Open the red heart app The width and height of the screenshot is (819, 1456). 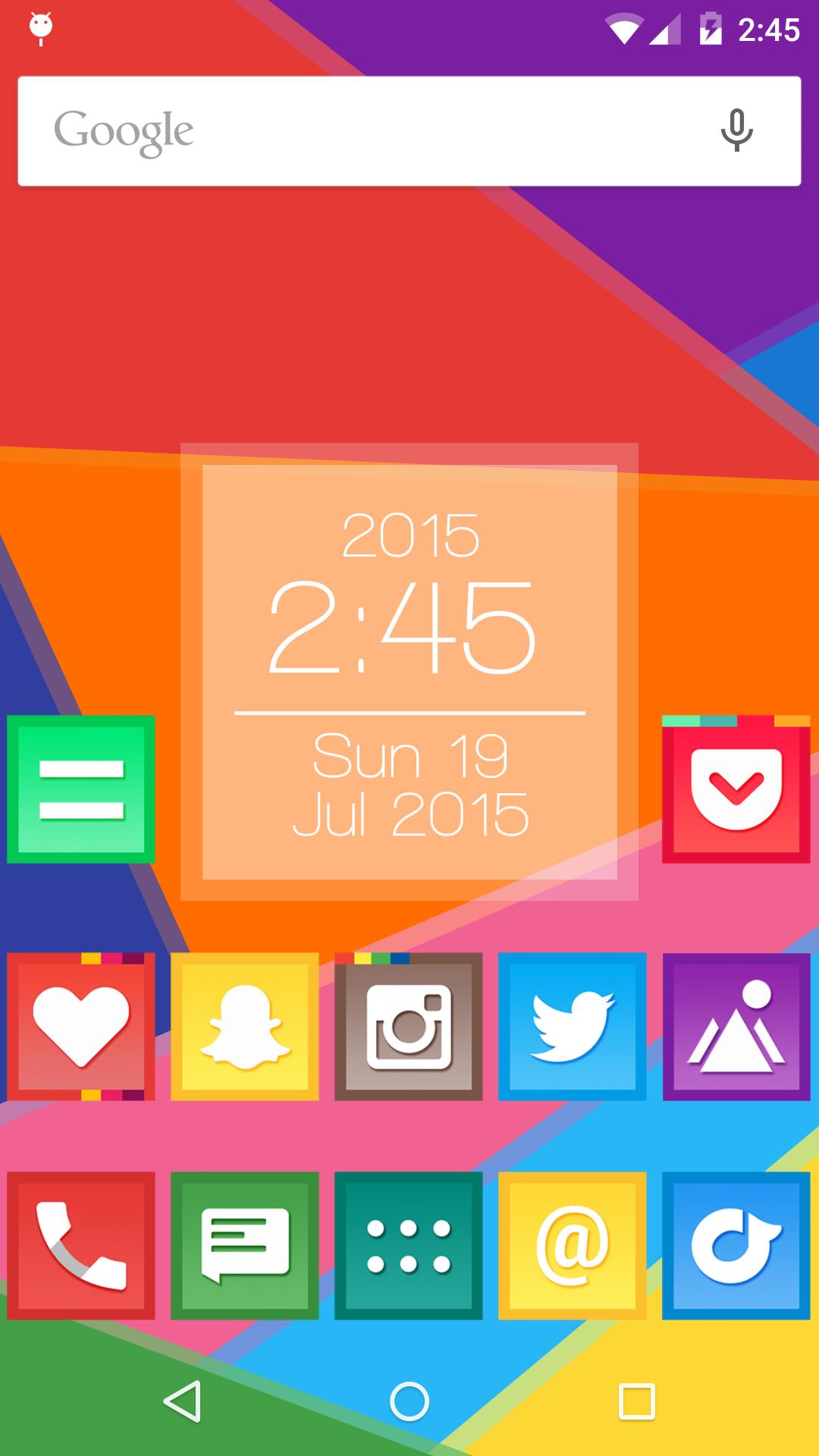[x=81, y=1027]
